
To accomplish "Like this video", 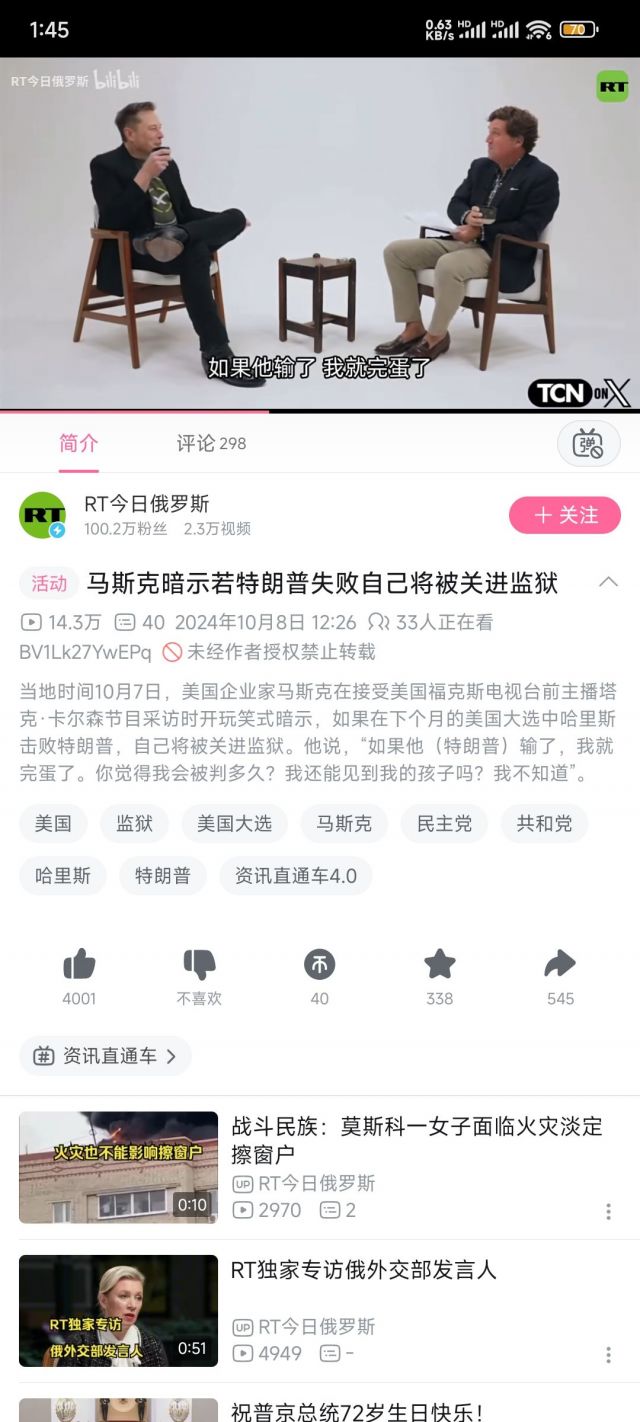I will pyautogui.click(x=79, y=965).
